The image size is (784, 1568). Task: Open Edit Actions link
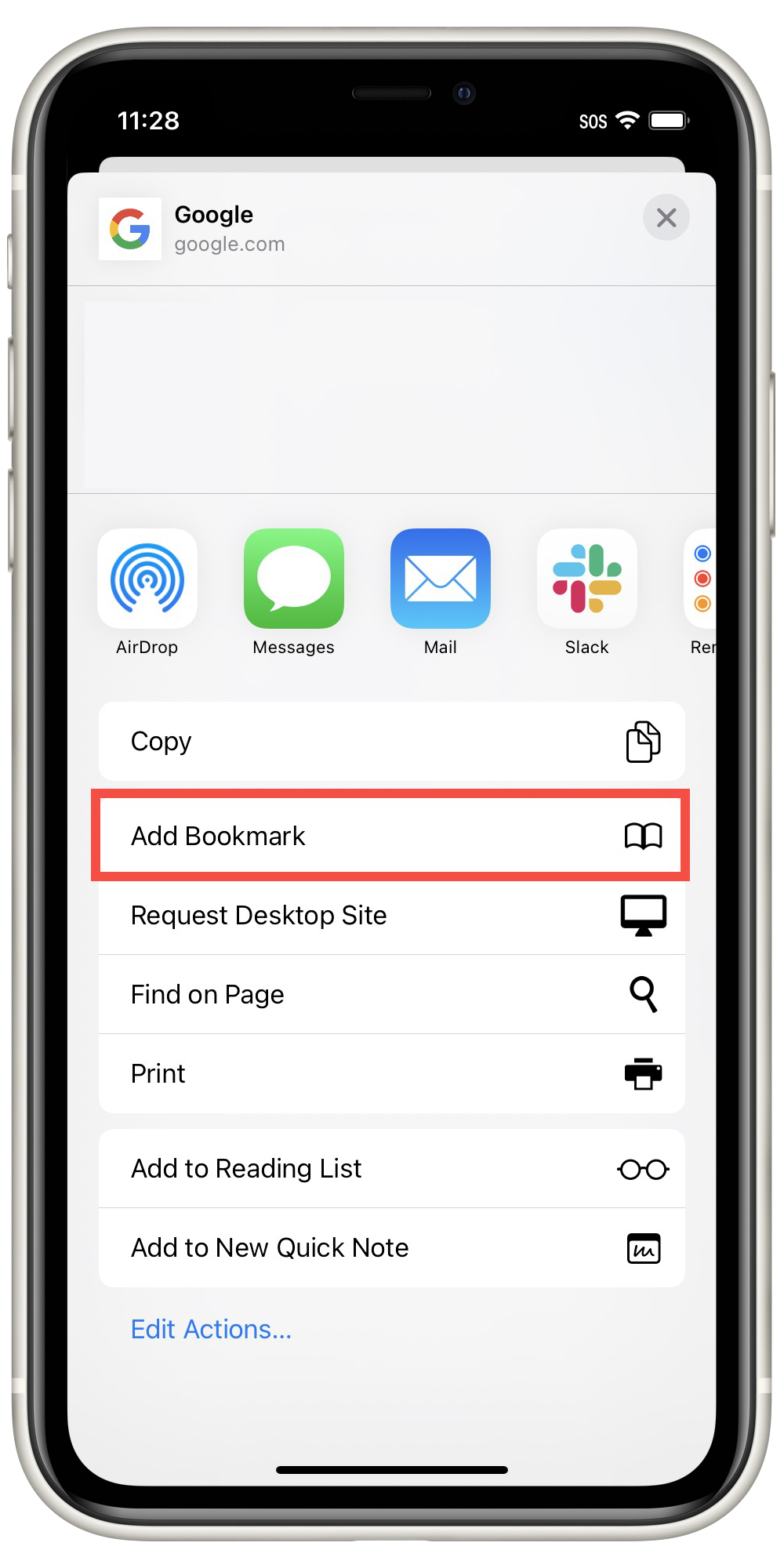point(211,1330)
